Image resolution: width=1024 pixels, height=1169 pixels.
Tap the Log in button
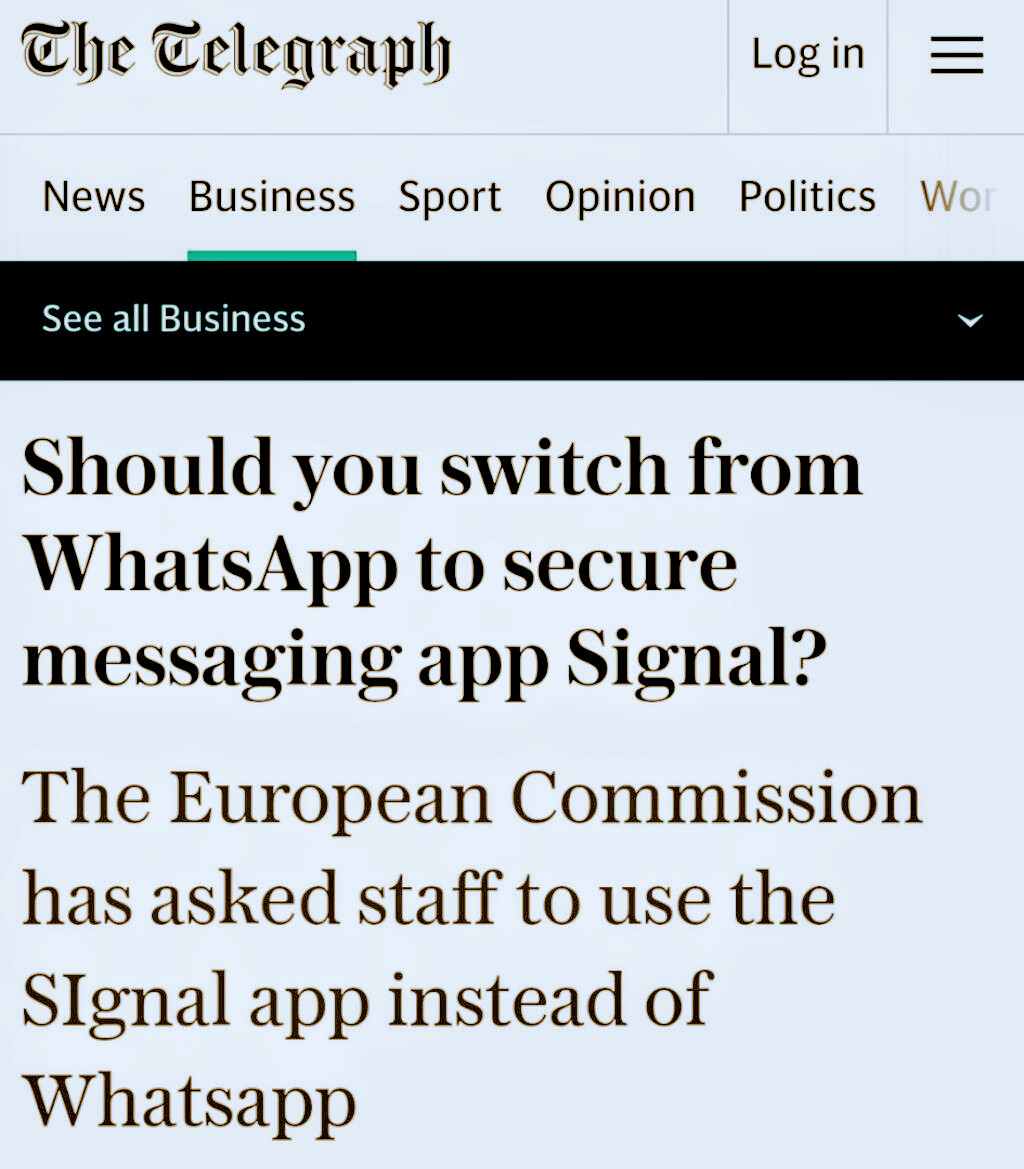807,55
